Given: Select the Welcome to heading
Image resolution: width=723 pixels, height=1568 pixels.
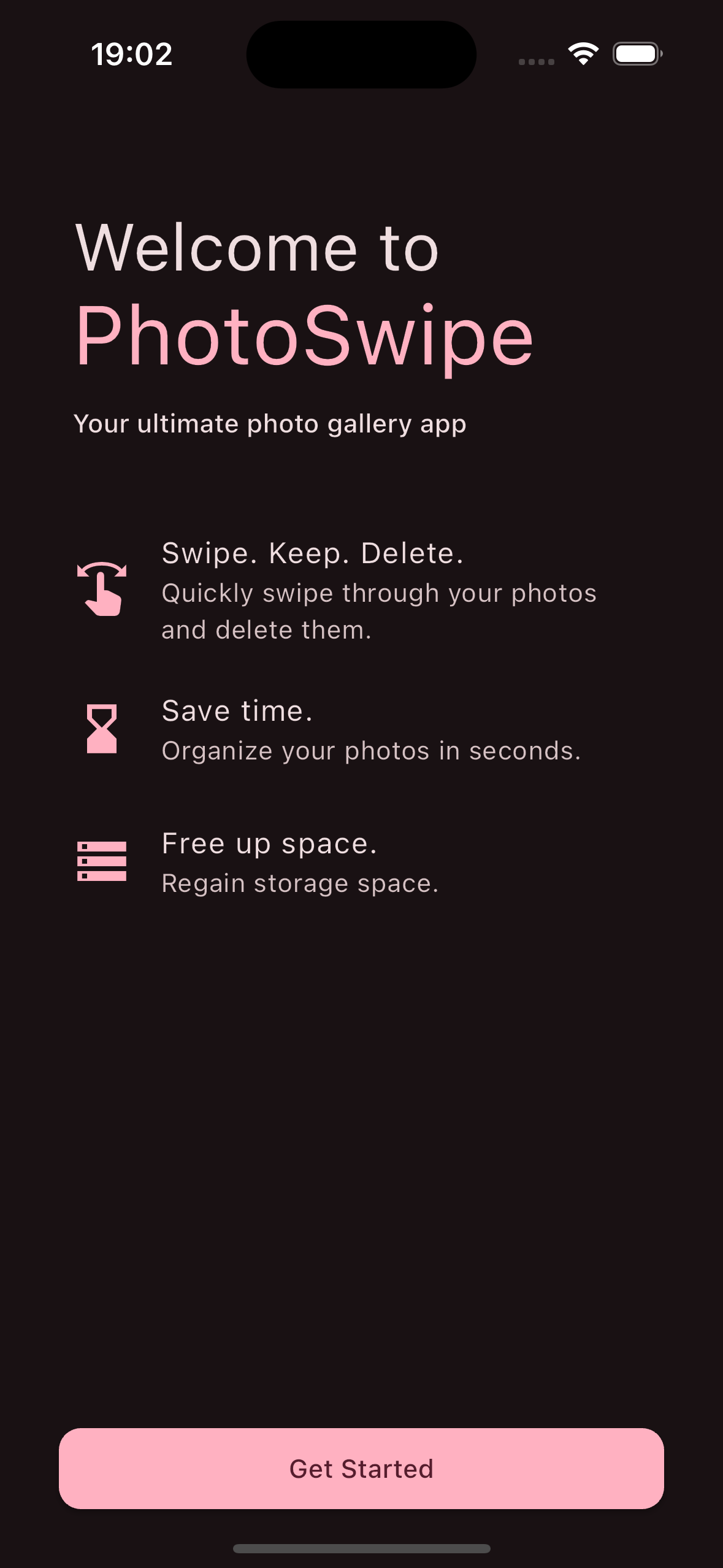Looking at the screenshot, I should pyautogui.click(x=256, y=248).
